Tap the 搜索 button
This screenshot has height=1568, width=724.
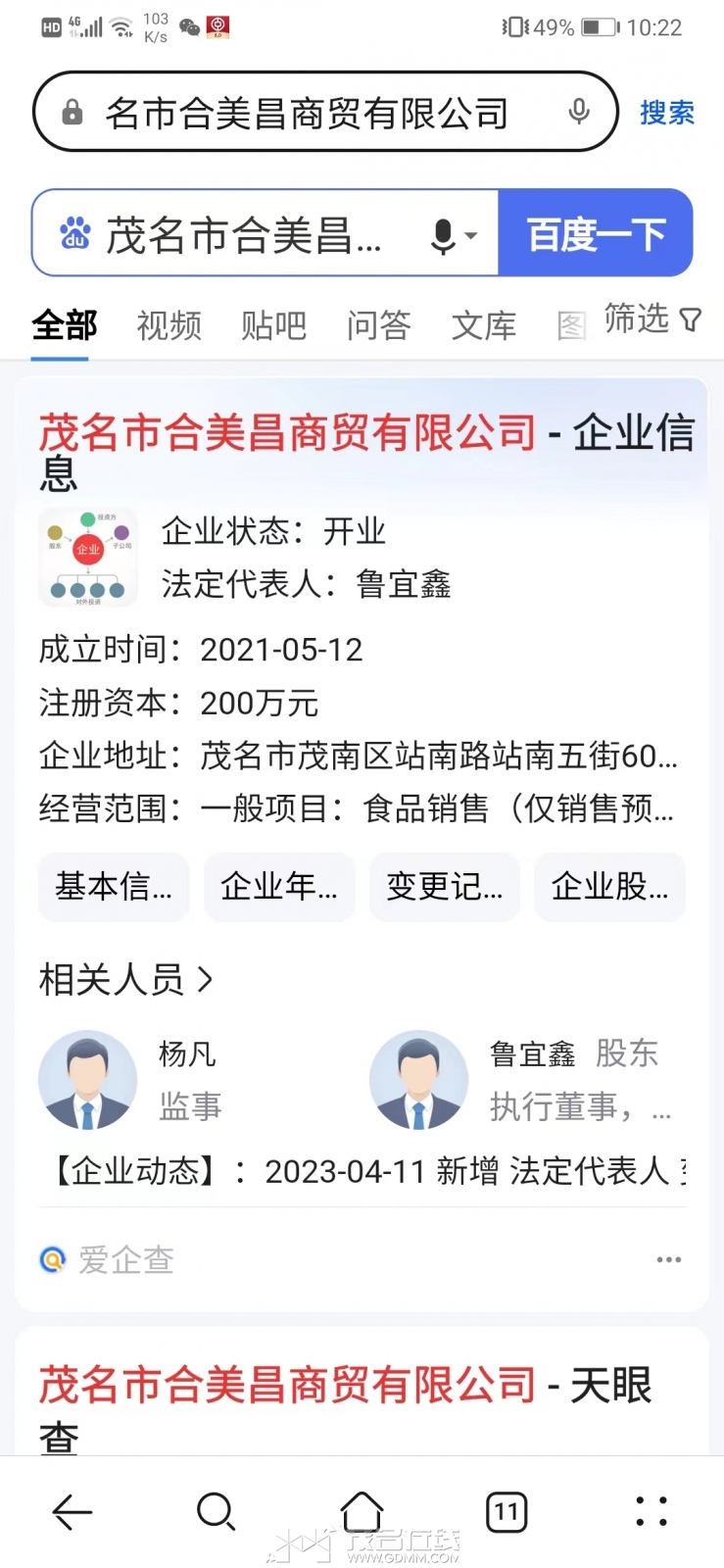pos(667,113)
